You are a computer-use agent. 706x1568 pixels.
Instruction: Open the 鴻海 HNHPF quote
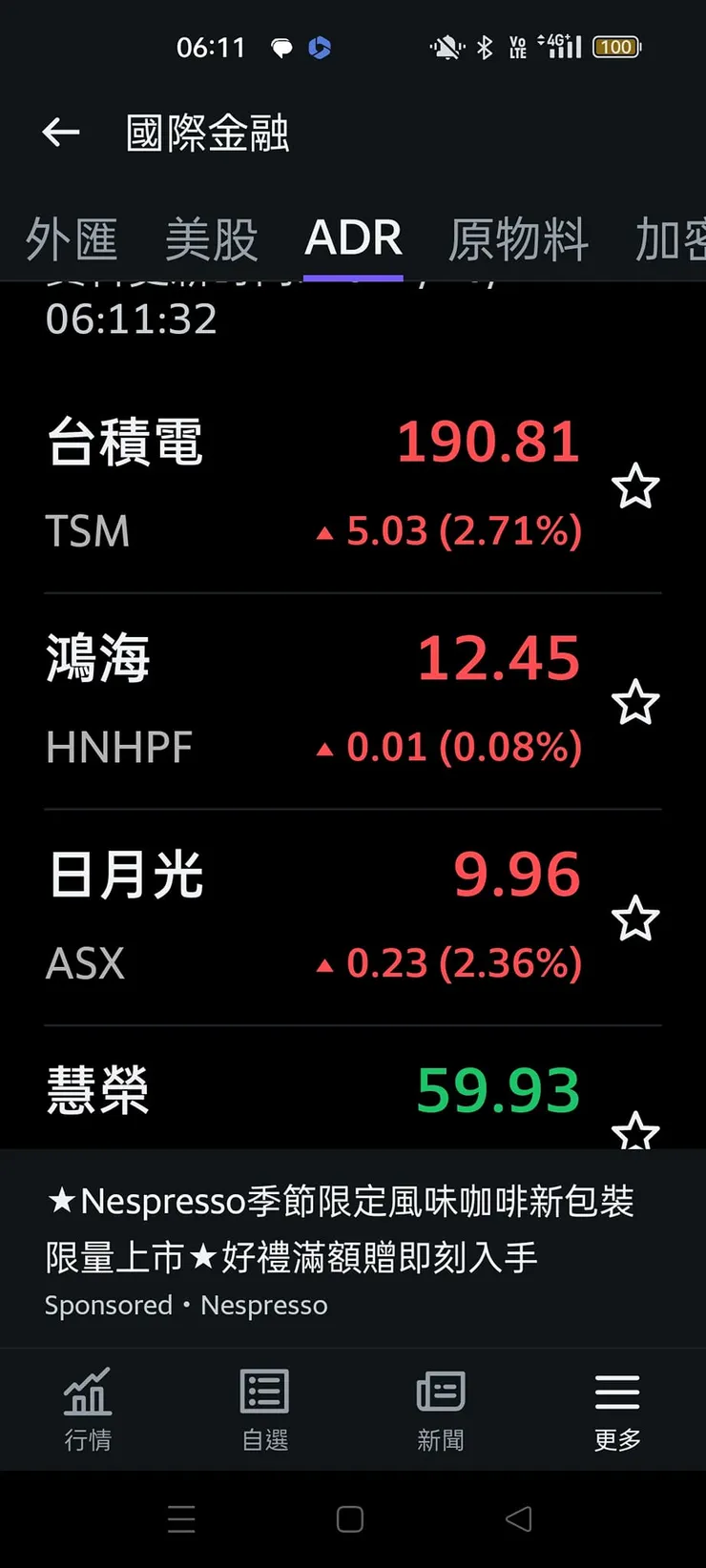315,701
